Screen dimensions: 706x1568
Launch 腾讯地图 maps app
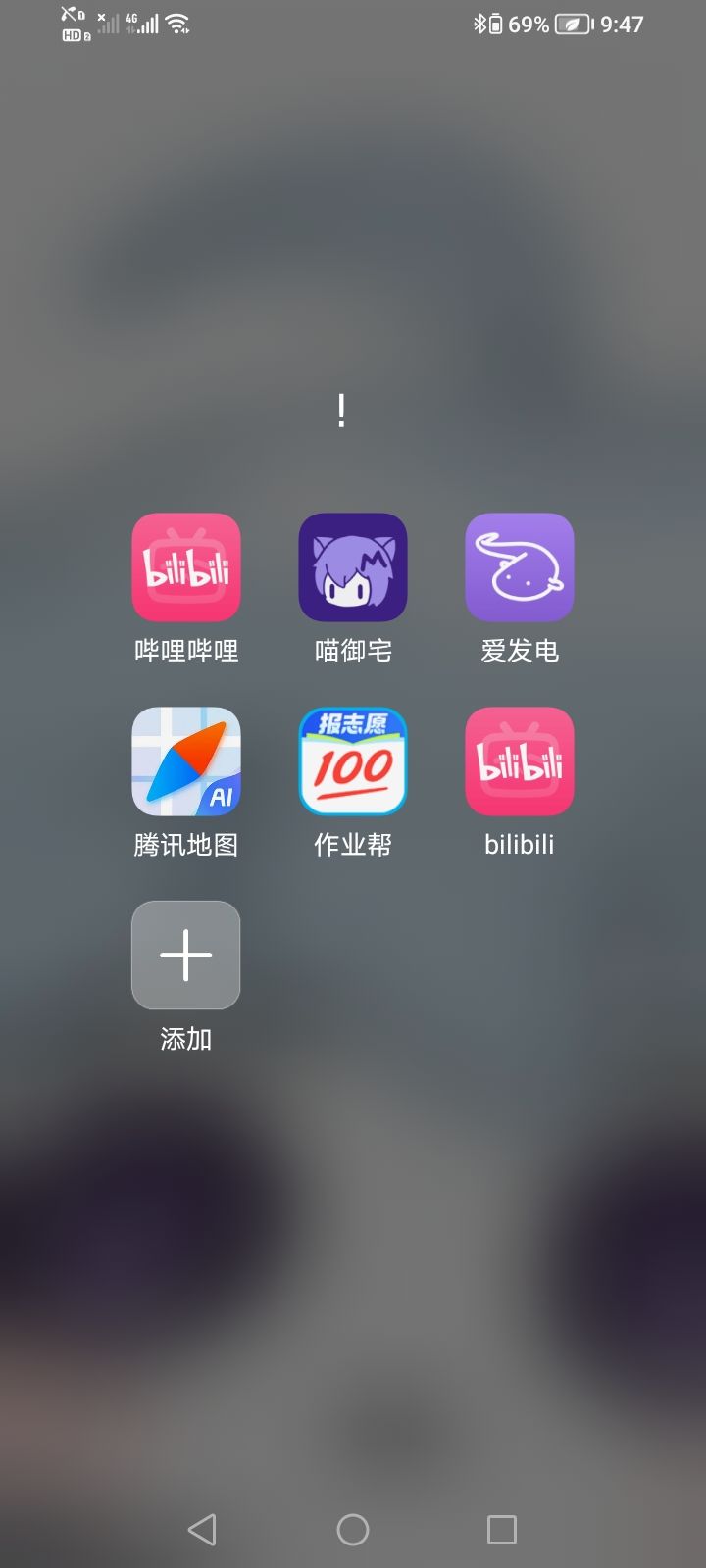pyautogui.click(x=186, y=761)
